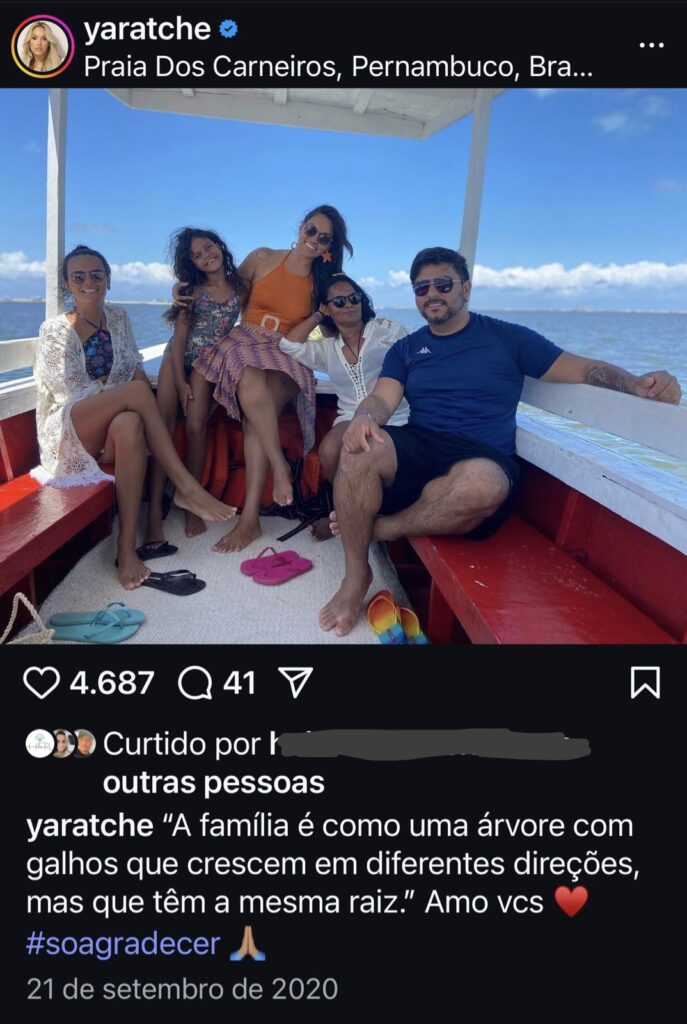Open yaratche's profile picture story
The image size is (687, 1024).
click(x=42, y=46)
